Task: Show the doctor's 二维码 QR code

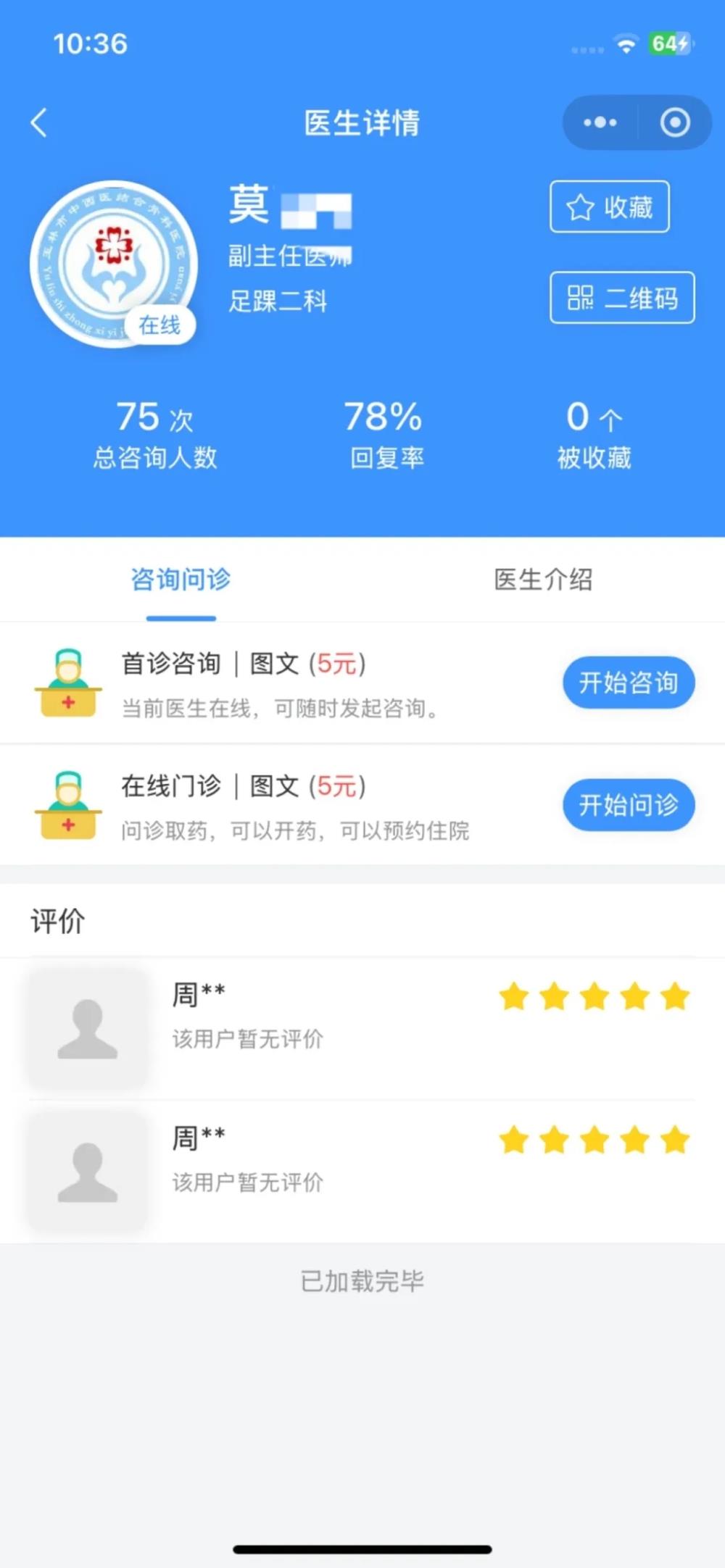Action: pyautogui.click(x=622, y=298)
